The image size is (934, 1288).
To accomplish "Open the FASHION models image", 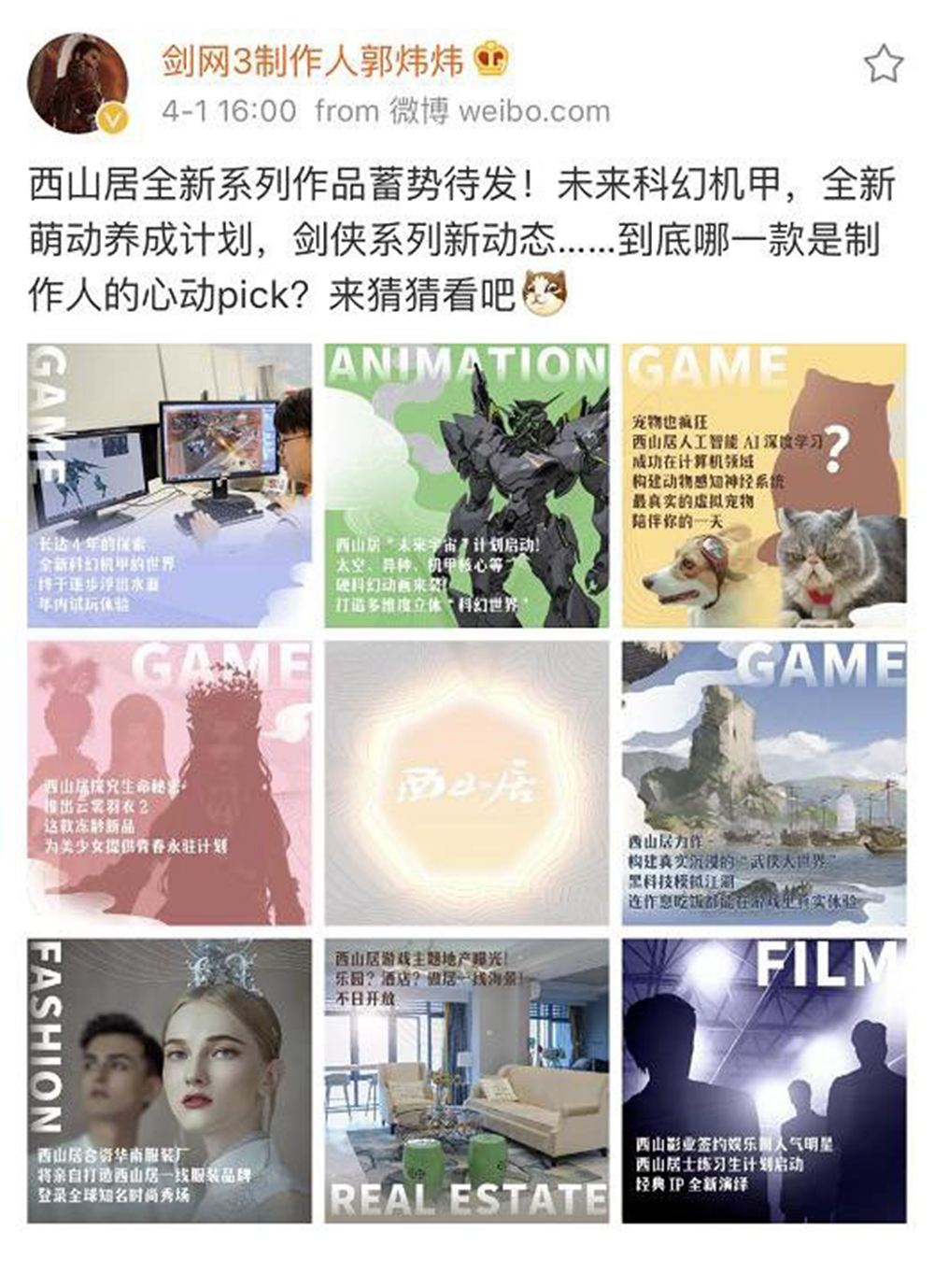I will click(x=169, y=1081).
